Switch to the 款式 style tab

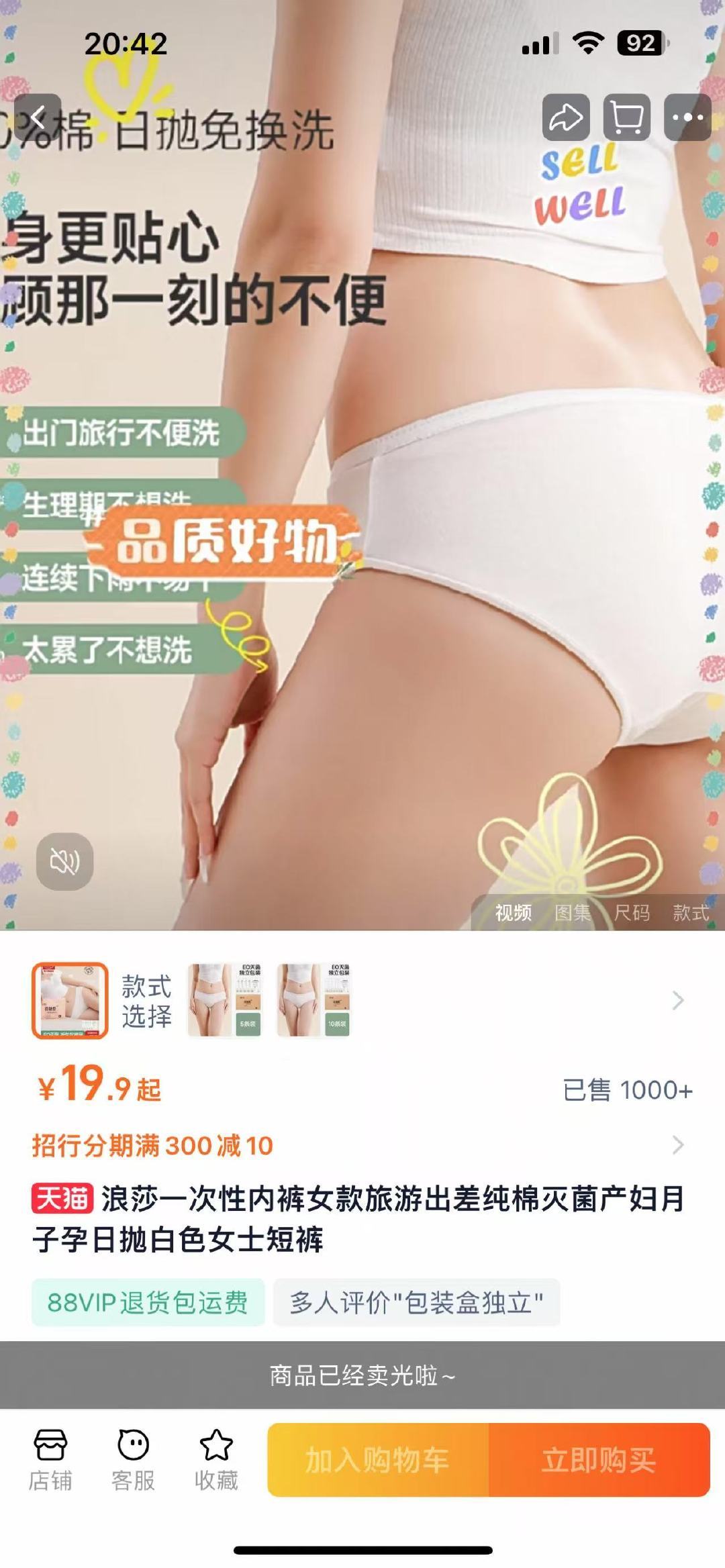coord(691,913)
